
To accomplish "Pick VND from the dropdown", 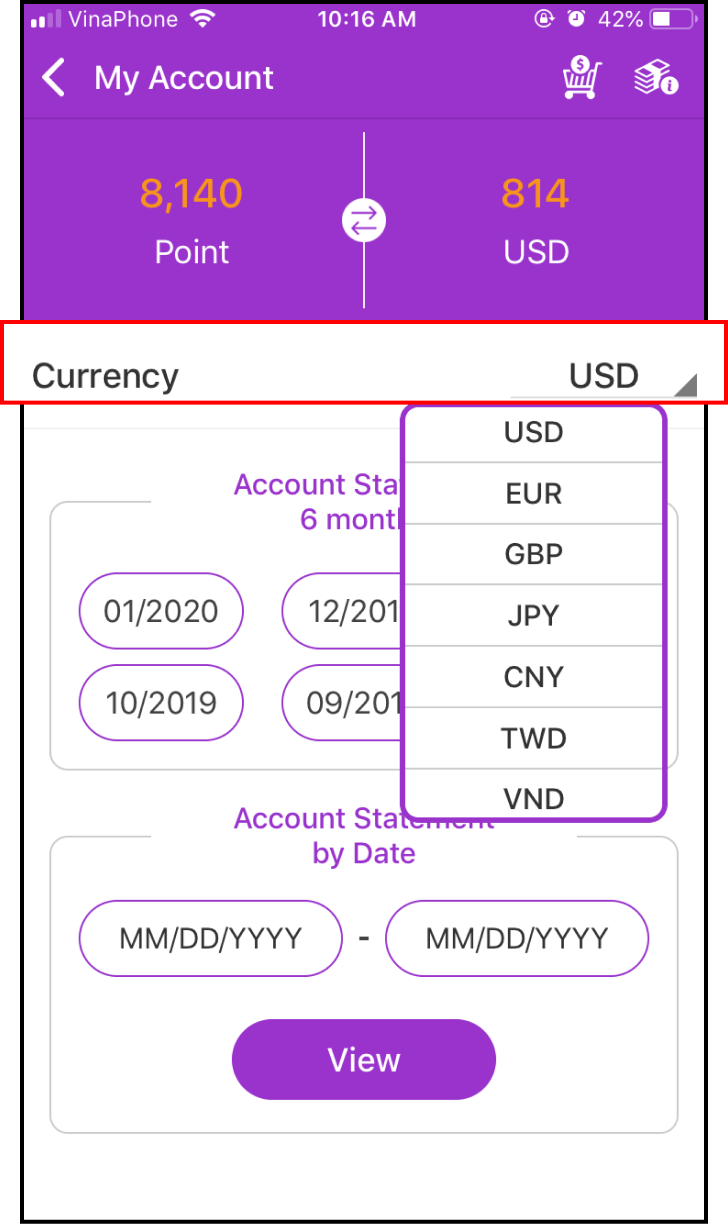I will coord(533,797).
